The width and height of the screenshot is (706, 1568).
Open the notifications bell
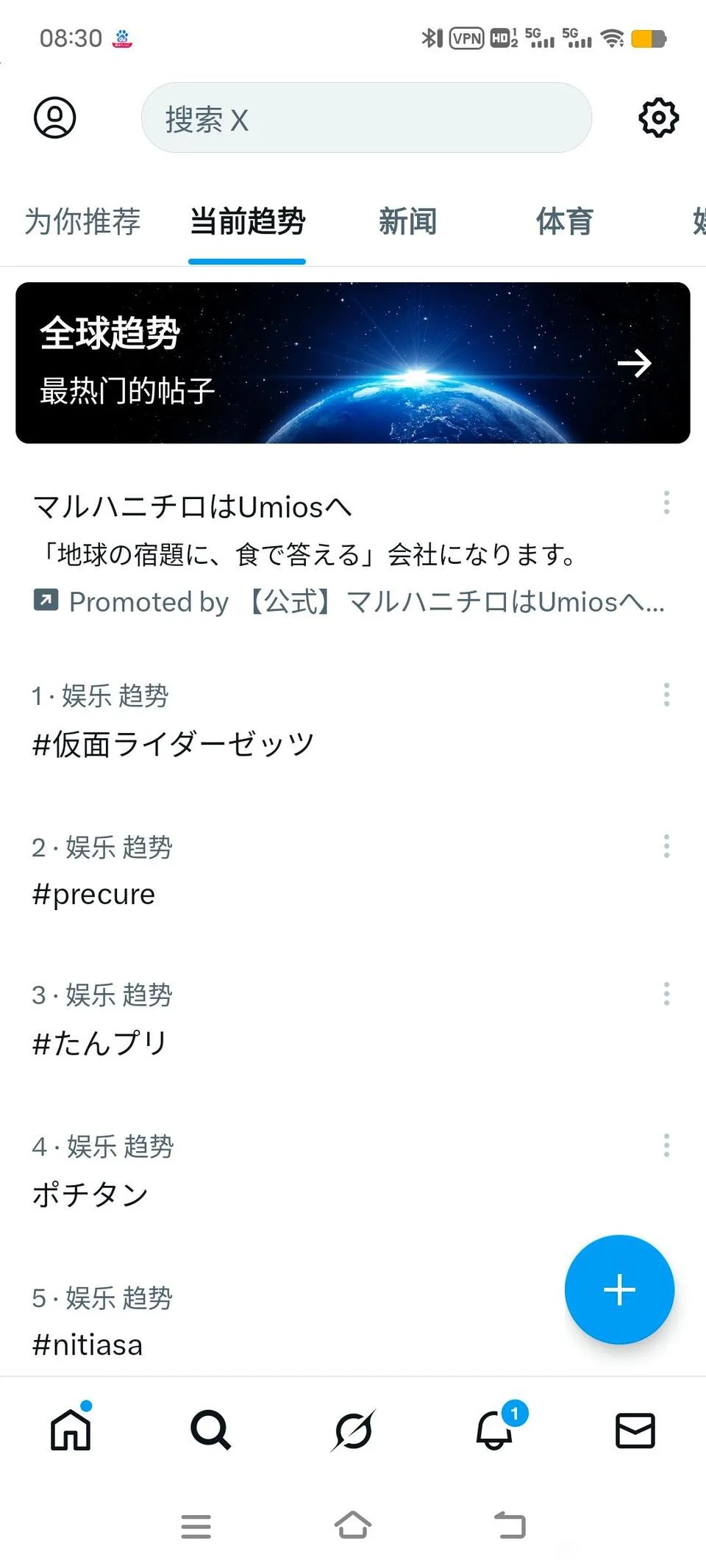495,1431
